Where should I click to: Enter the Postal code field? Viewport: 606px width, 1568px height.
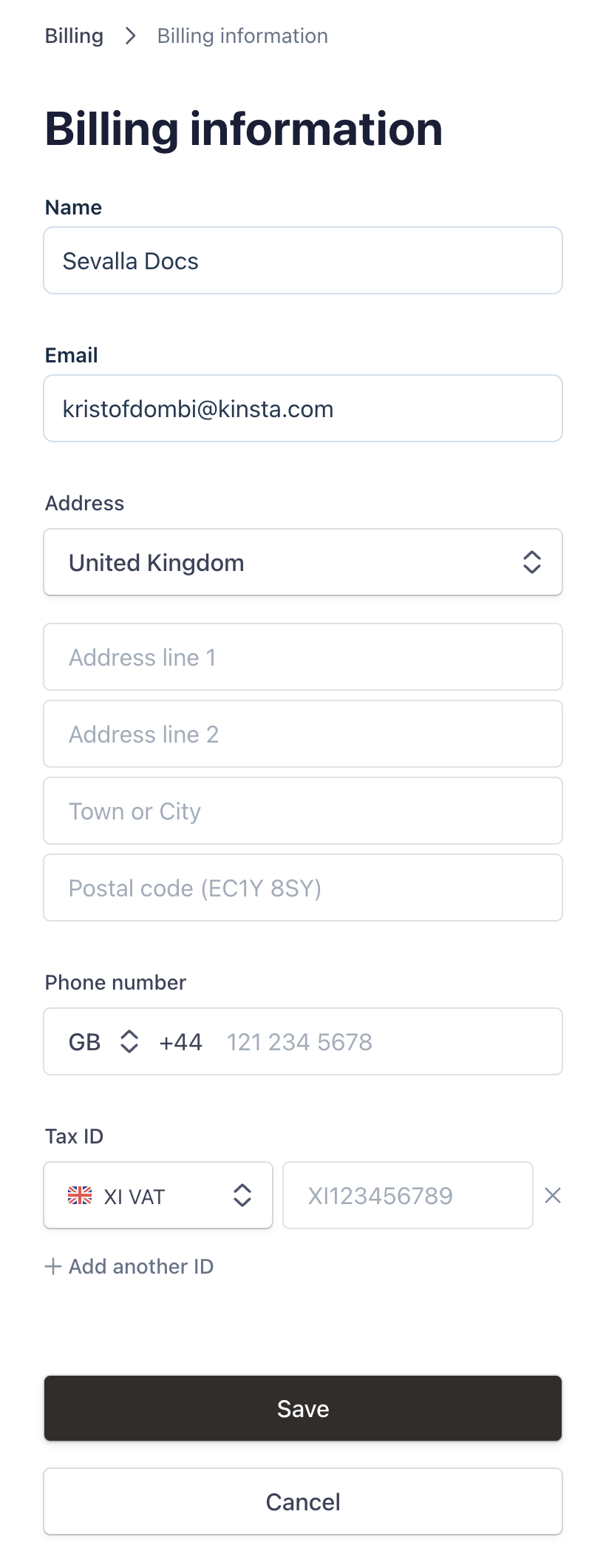tap(303, 888)
